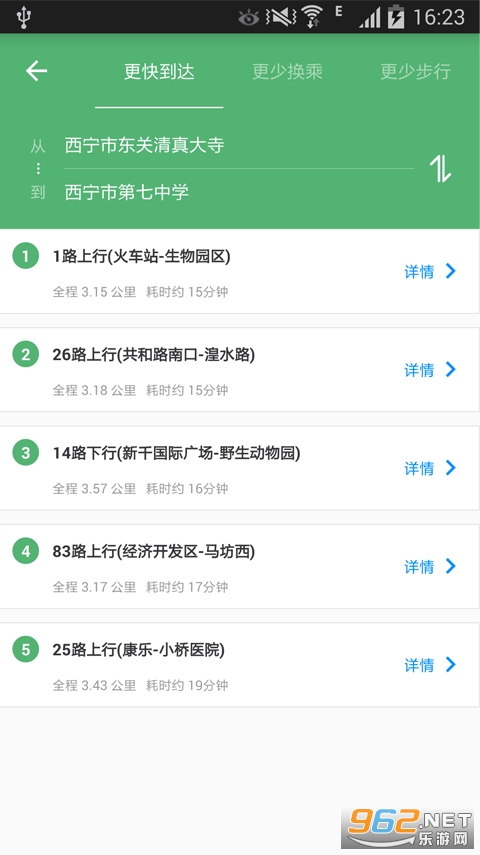Screen dimensions: 480x855
Task: Open the 83路上行 route result
Action: point(239,567)
